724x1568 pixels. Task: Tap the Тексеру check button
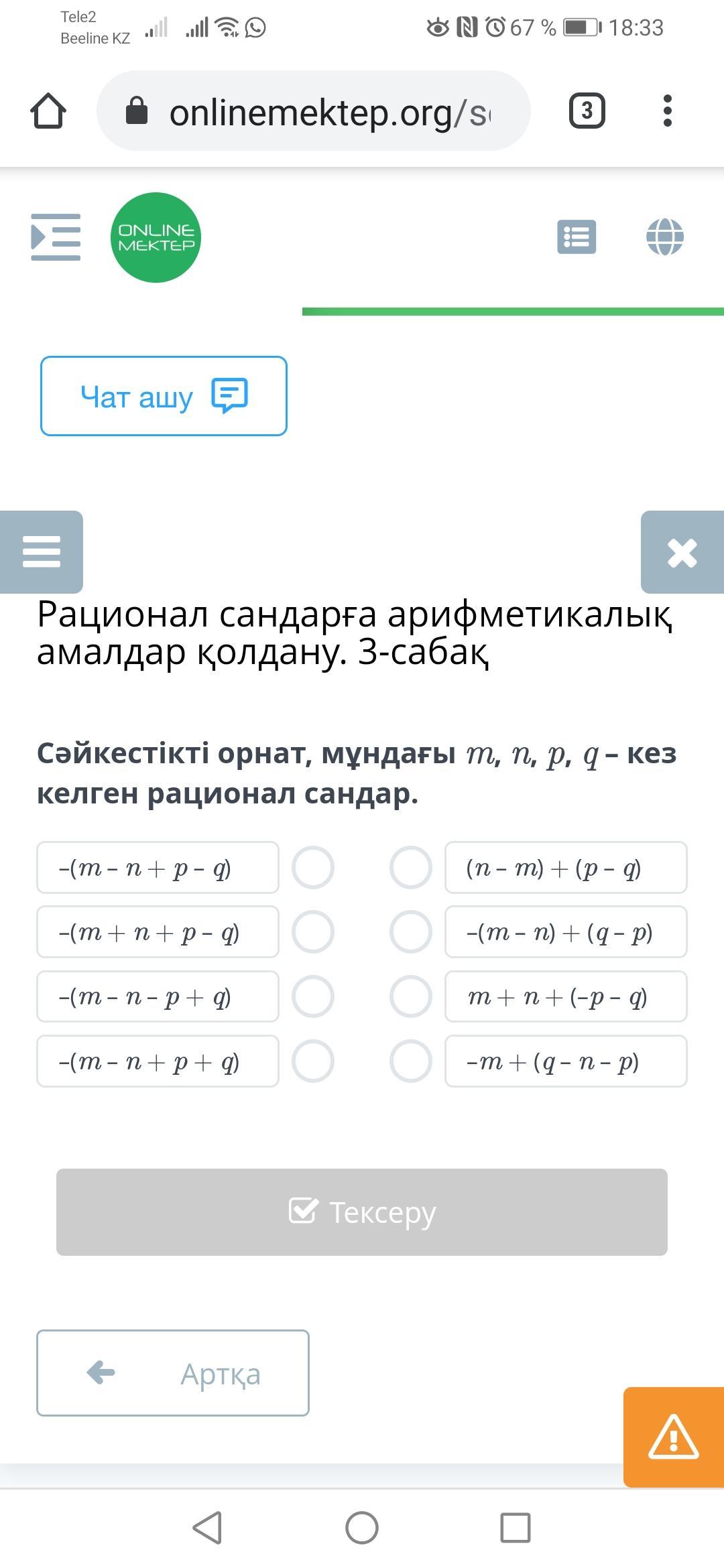pos(362,1212)
